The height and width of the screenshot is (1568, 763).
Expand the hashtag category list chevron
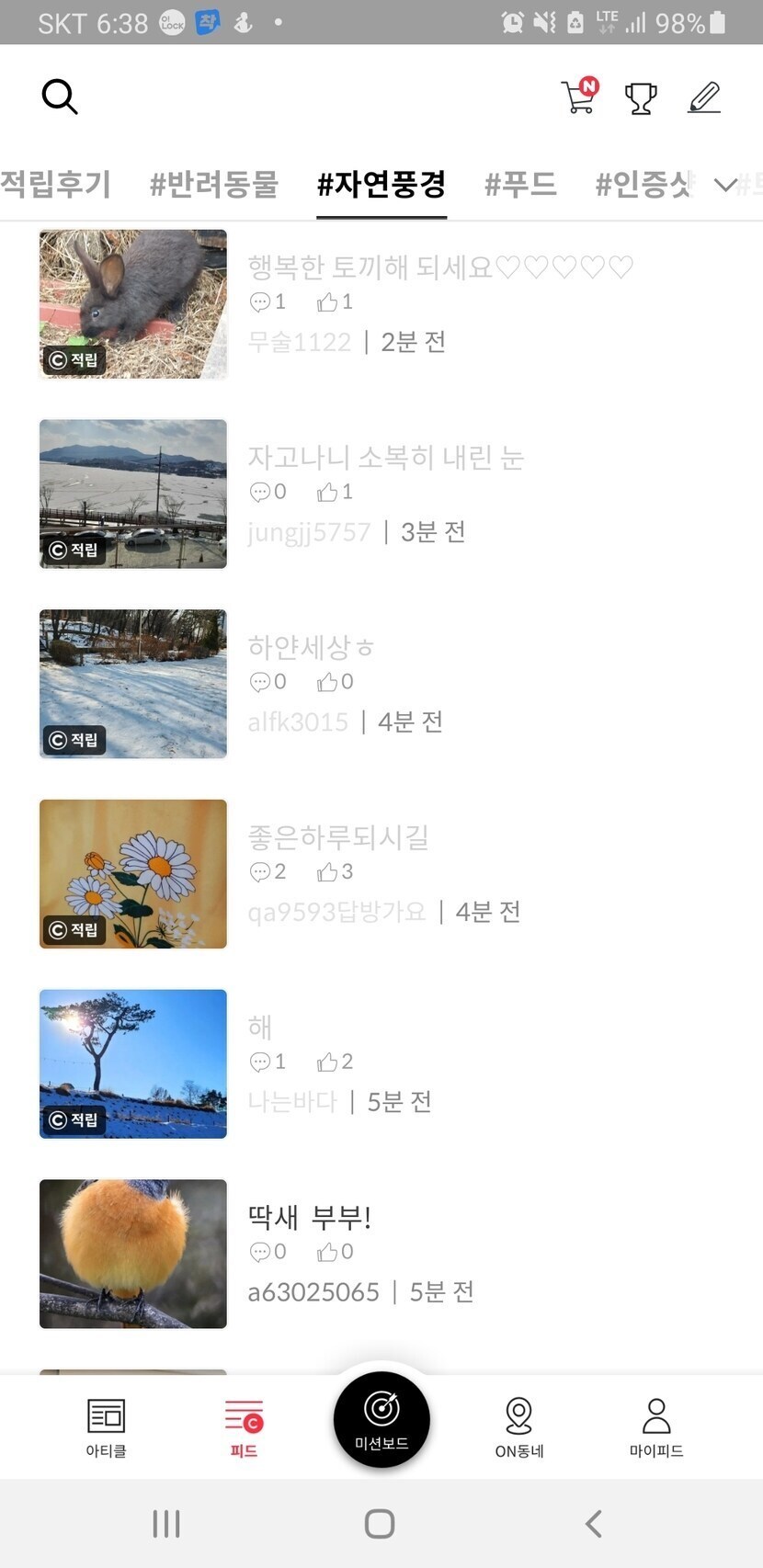point(725,185)
